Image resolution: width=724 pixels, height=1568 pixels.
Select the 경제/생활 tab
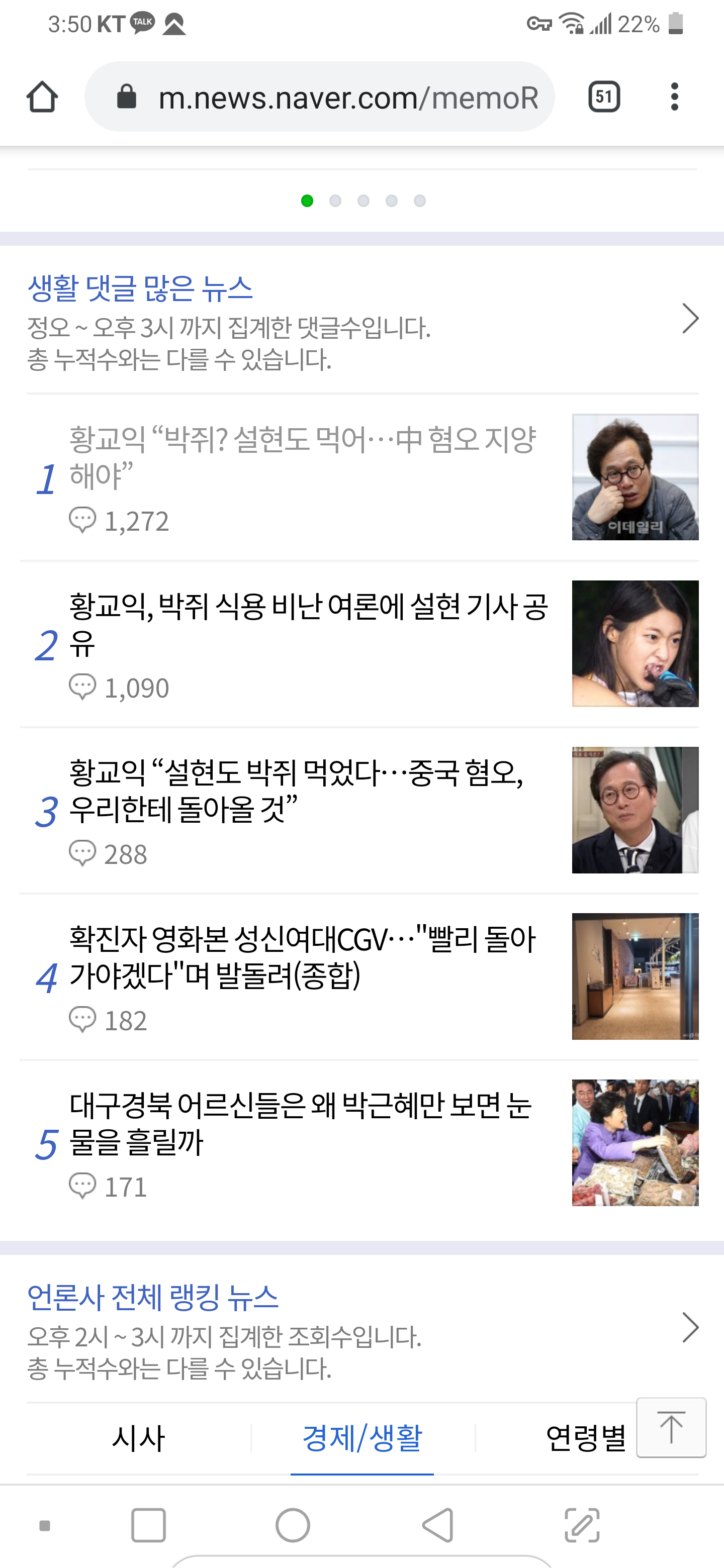(361, 1439)
